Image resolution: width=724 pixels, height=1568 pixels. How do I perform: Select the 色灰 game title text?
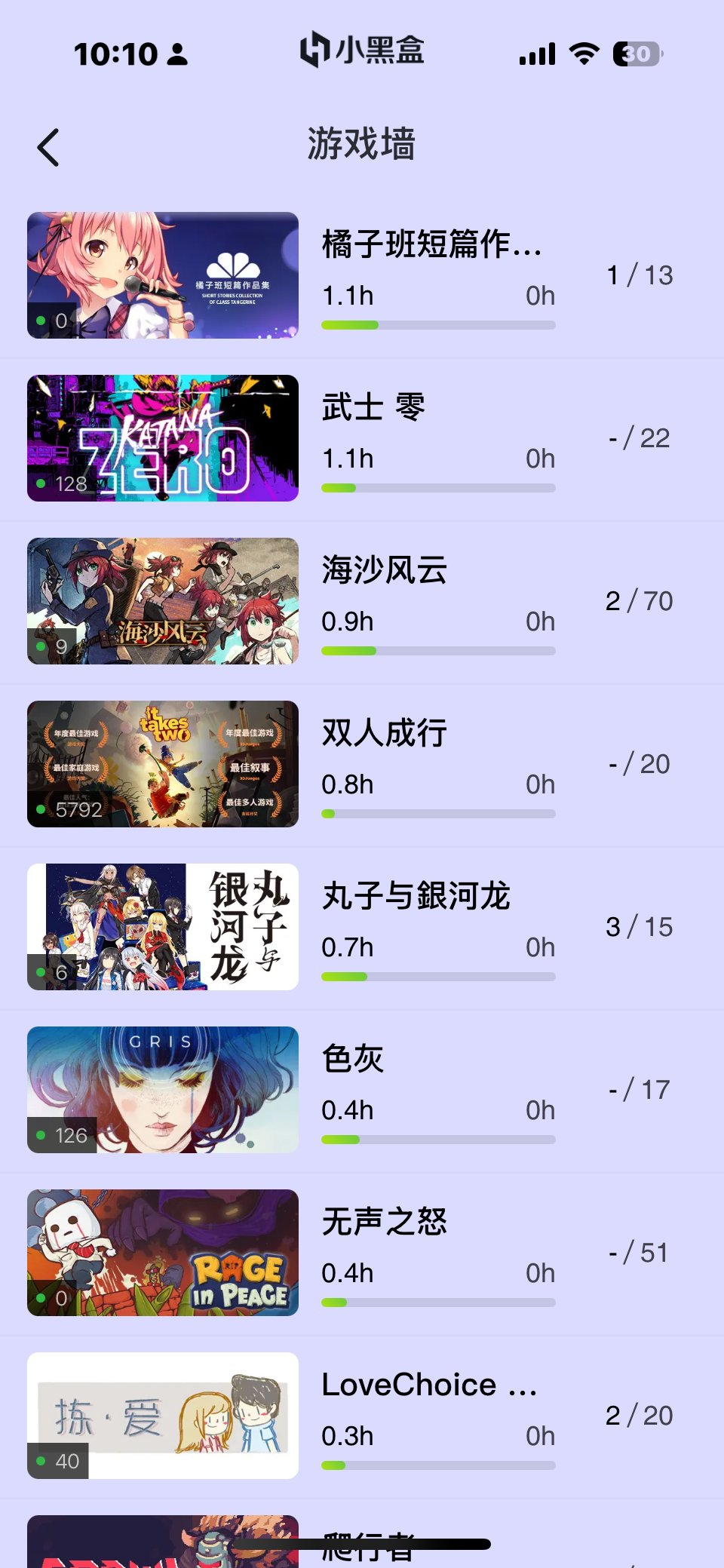click(352, 1058)
